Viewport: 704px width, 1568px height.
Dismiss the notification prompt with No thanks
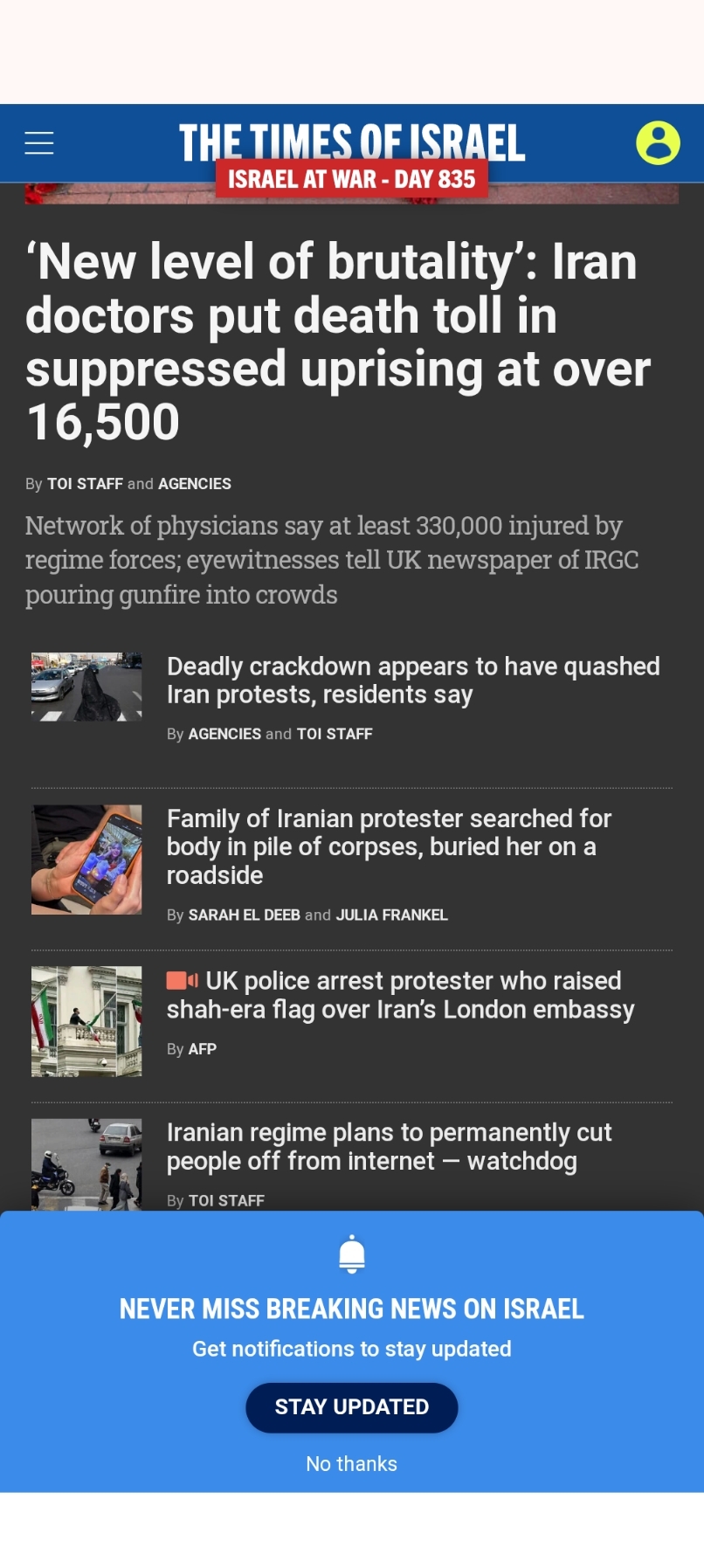click(x=351, y=1464)
